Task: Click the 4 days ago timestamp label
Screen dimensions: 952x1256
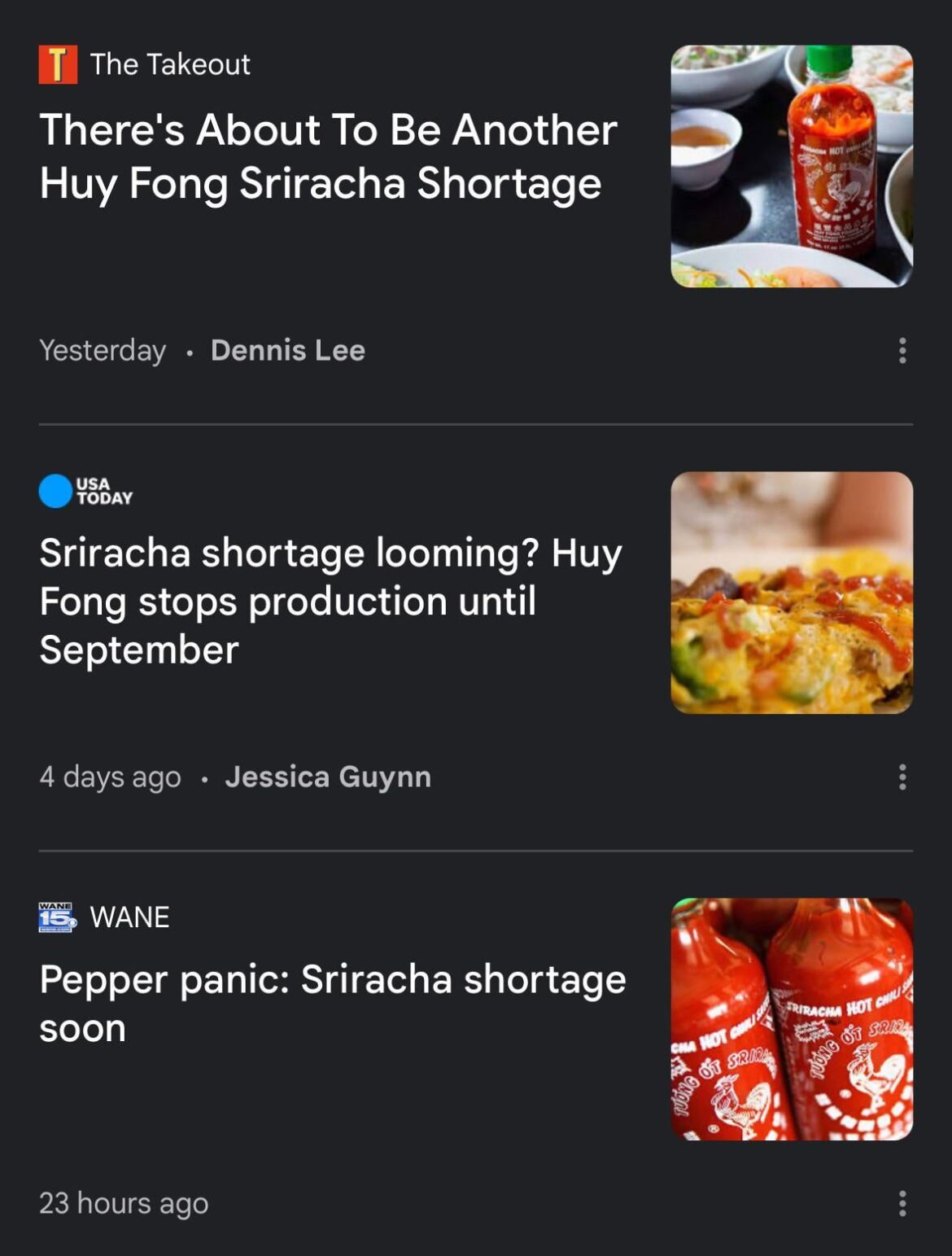Action: pos(110,777)
